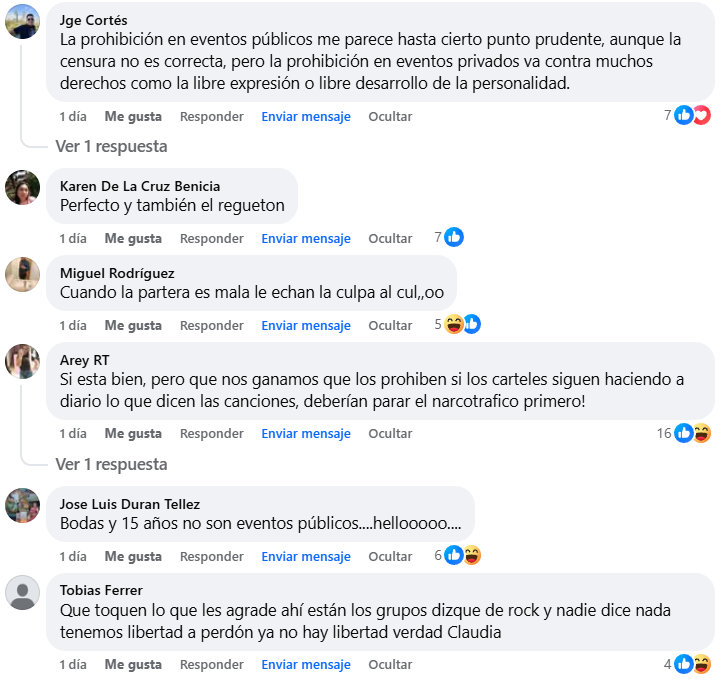Image resolution: width=722 pixels, height=680 pixels.
Task: Send a message to Karen De La Cruz Benicia
Action: pyautogui.click(x=306, y=238)
